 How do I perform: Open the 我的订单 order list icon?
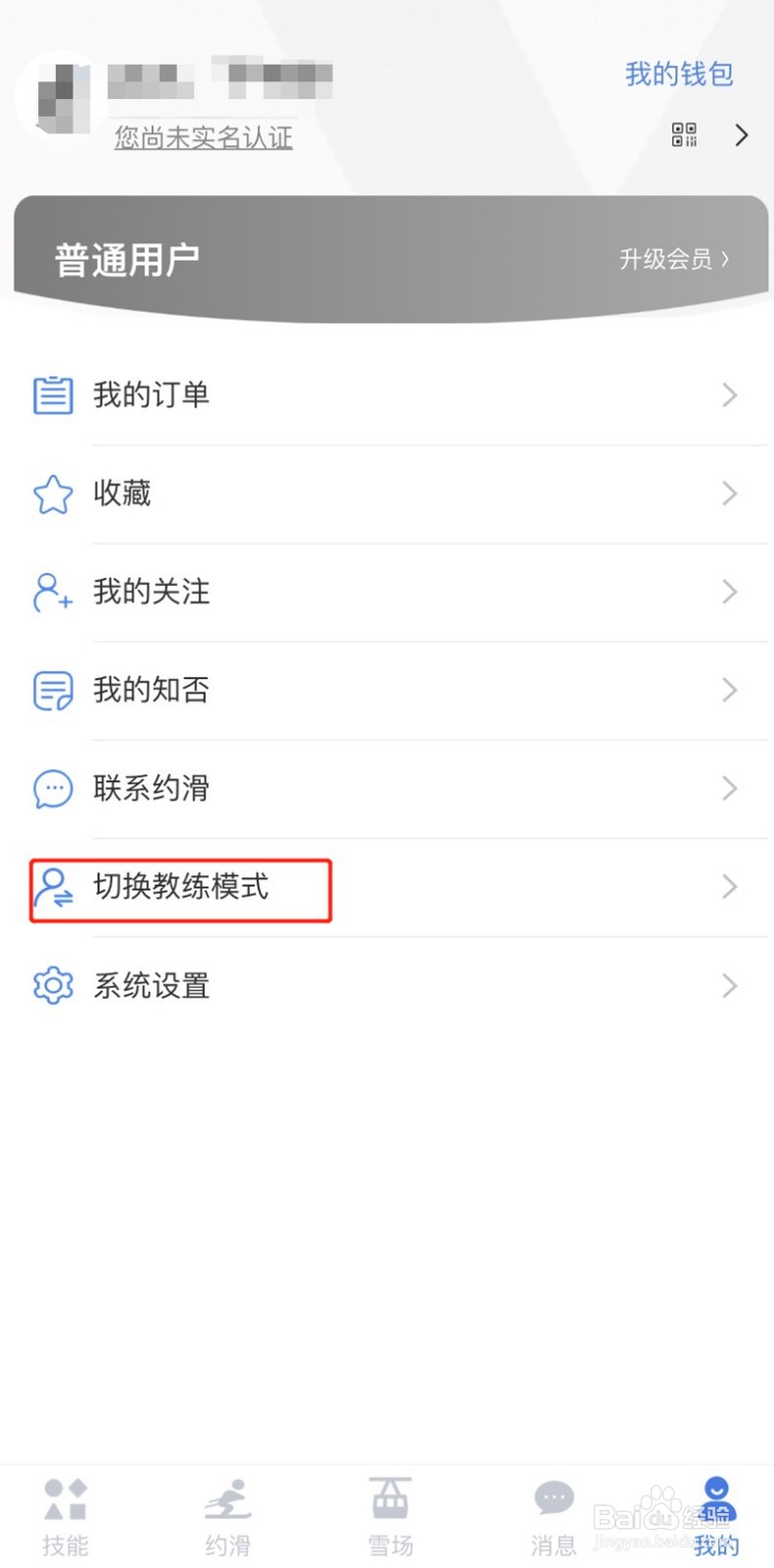click(53, 395)
